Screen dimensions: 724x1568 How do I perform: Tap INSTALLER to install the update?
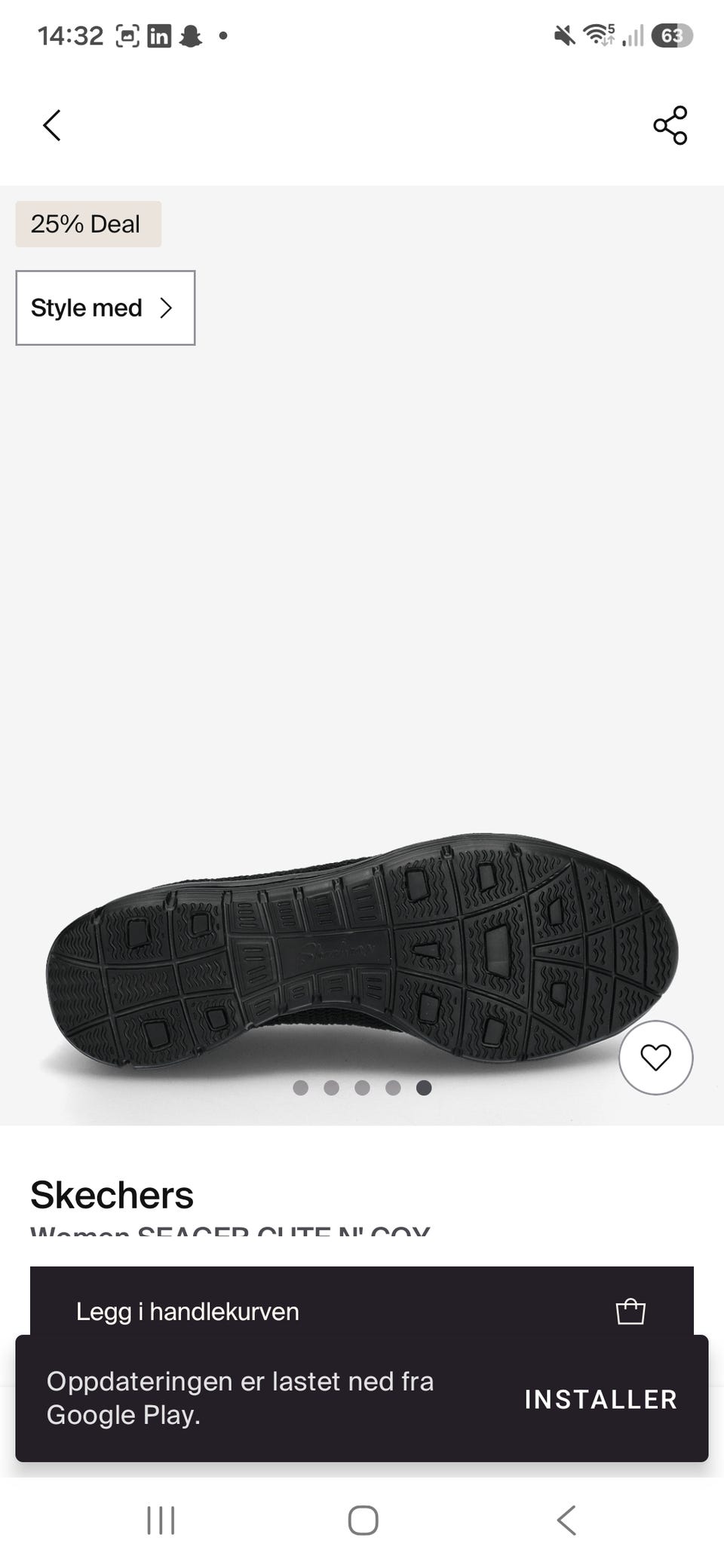coord(601,1399)
